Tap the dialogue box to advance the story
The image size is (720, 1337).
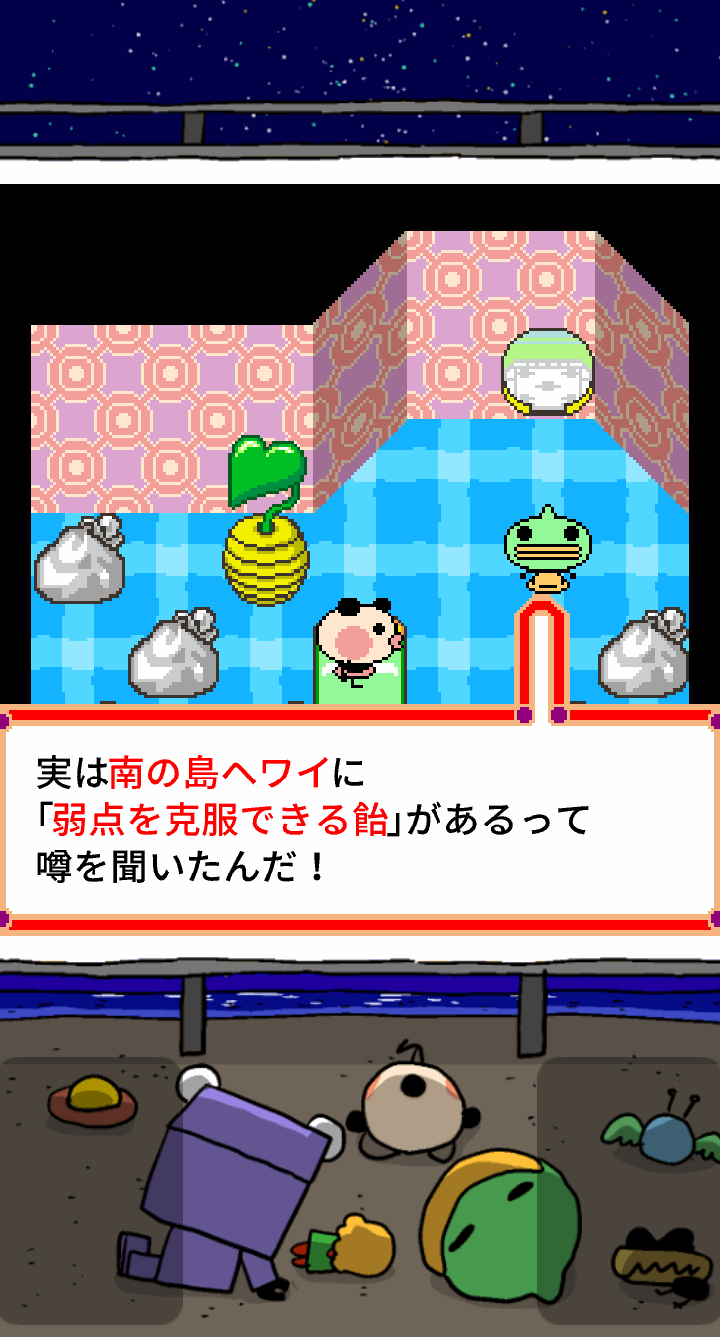(x=360, y=819)
